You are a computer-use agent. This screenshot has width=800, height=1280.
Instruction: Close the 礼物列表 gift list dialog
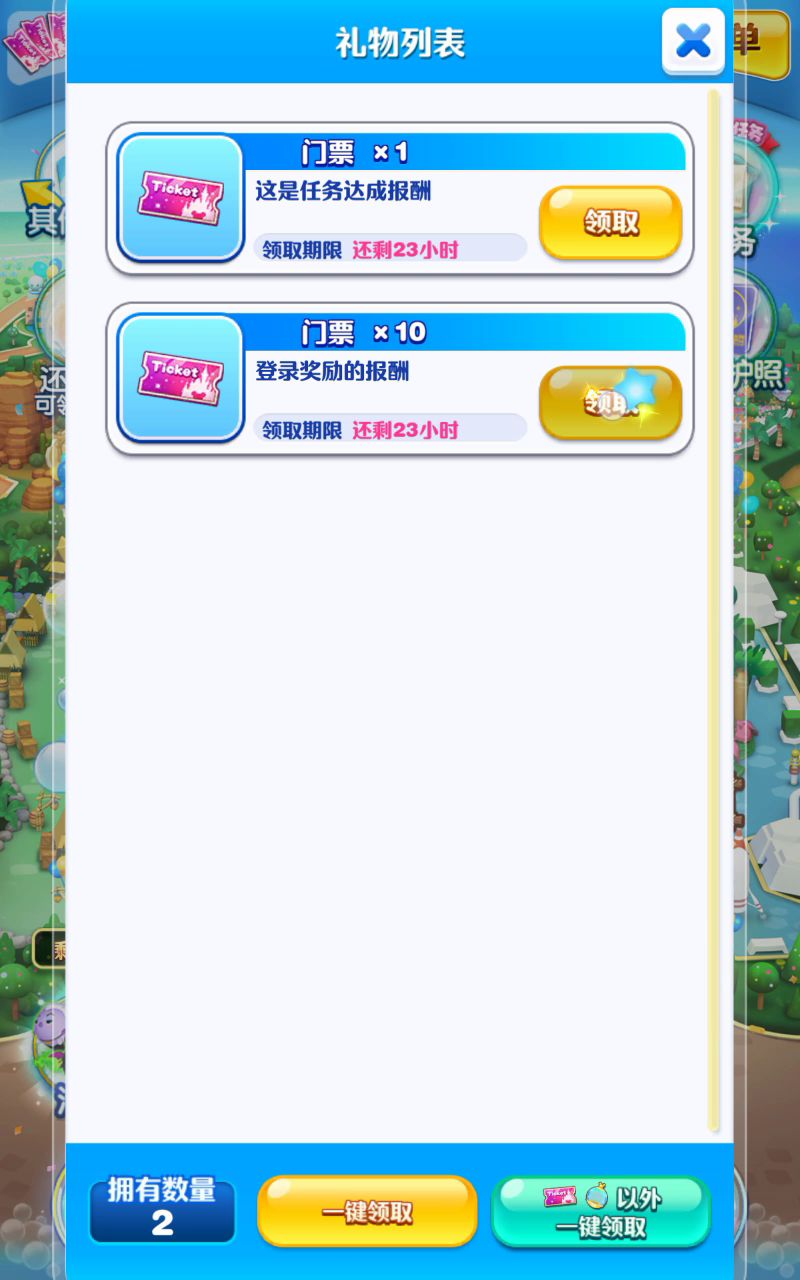click(x=693, y=41)
